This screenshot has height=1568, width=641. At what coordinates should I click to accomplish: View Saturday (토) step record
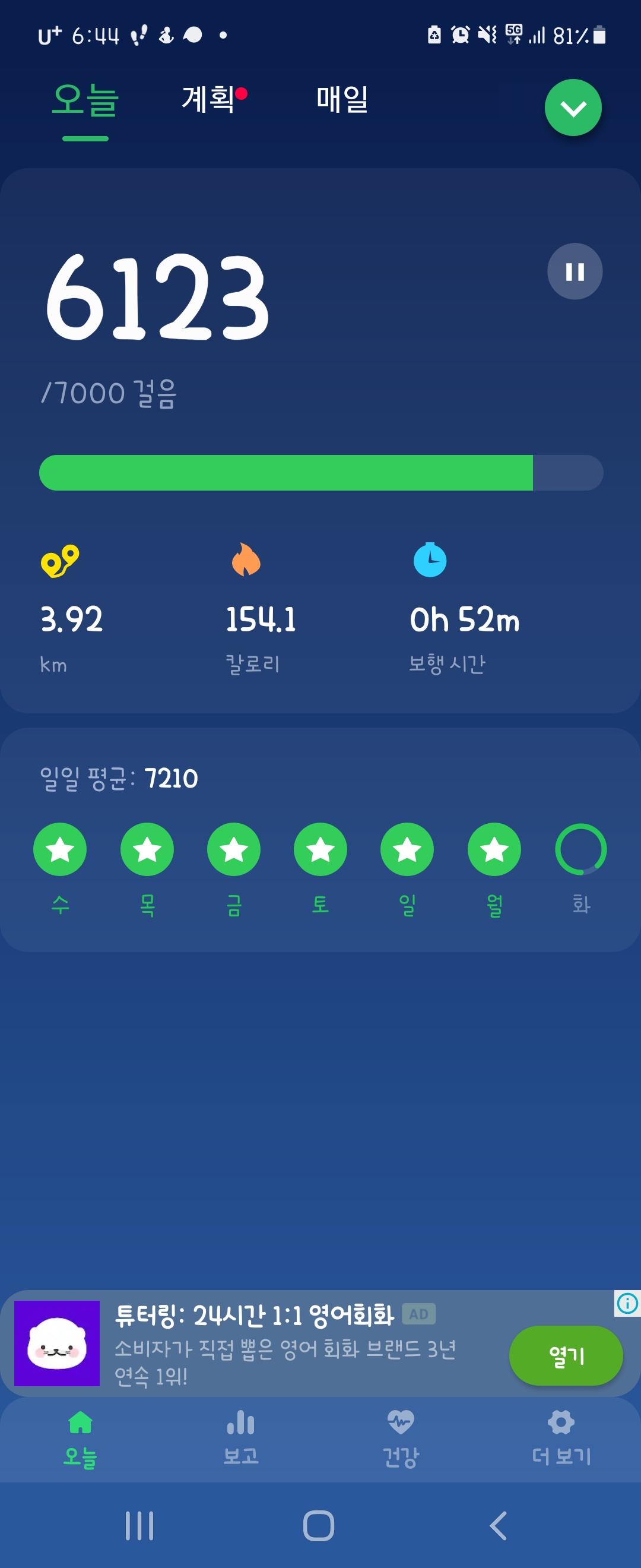320,849
